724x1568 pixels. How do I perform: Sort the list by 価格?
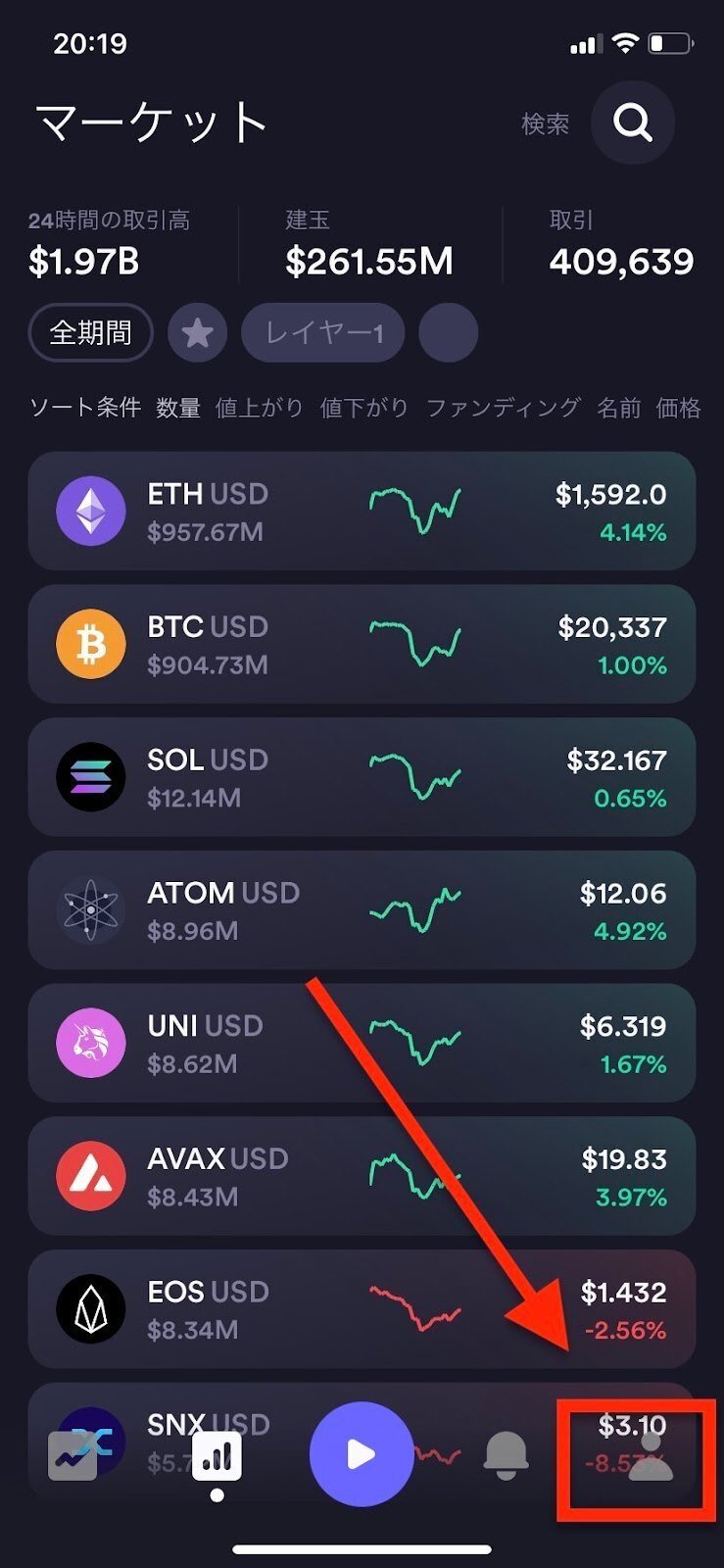679,408
